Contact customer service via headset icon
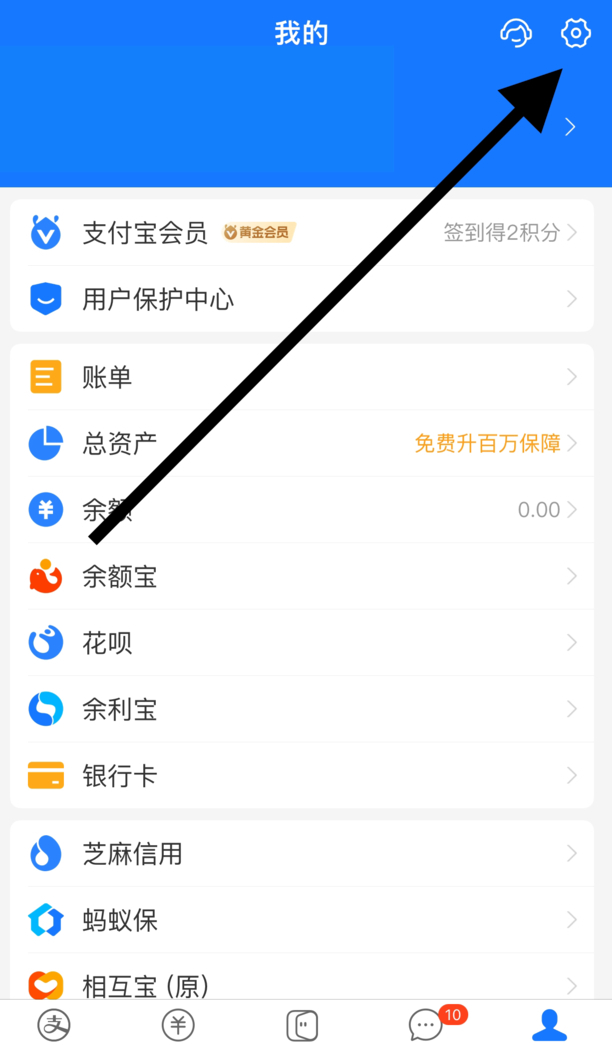Screen dimensions: 612x1045 [x=516, y=33]
